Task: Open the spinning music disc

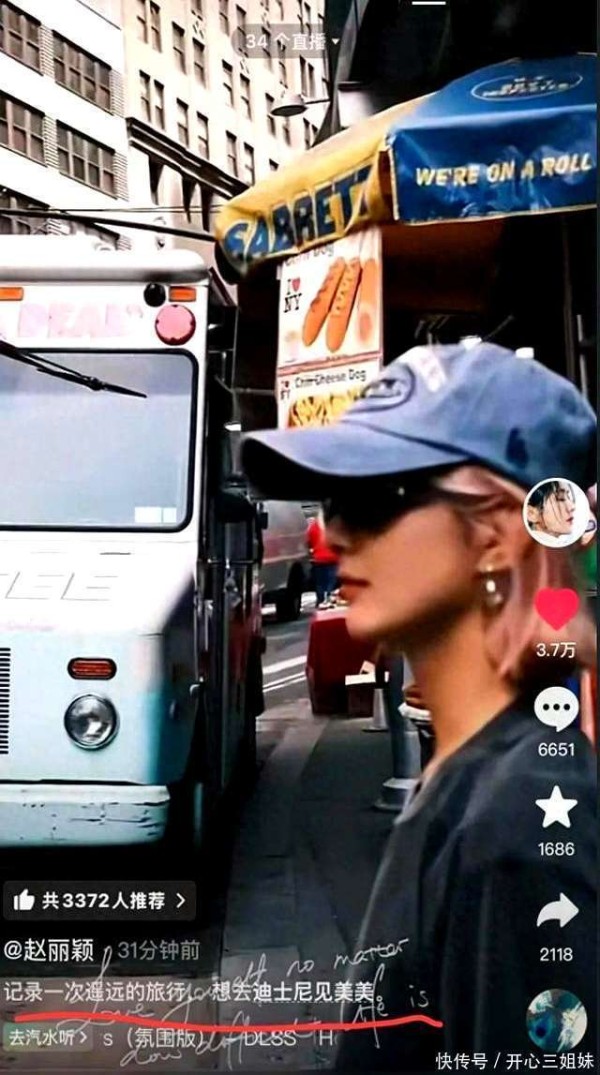Action: tap(556, 1021)
